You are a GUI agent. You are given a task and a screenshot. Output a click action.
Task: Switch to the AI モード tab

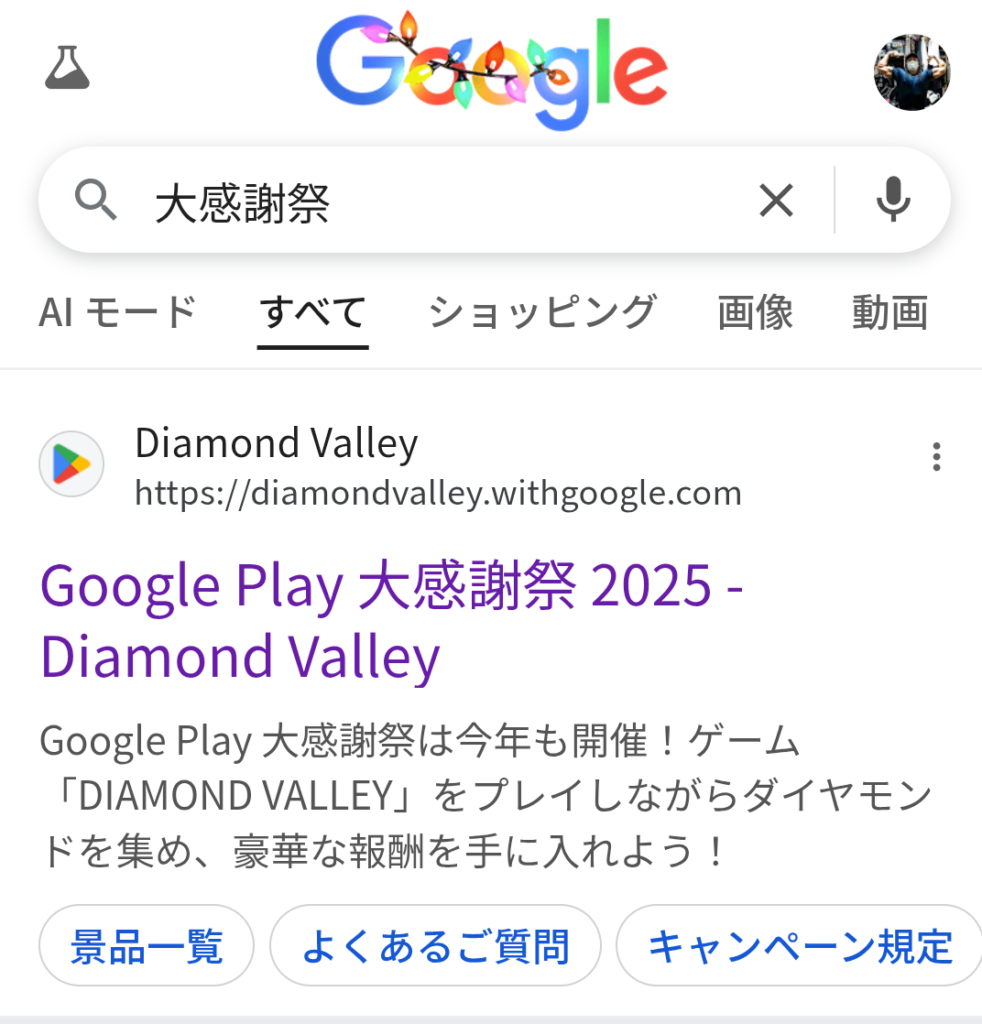tap(118, 313)
